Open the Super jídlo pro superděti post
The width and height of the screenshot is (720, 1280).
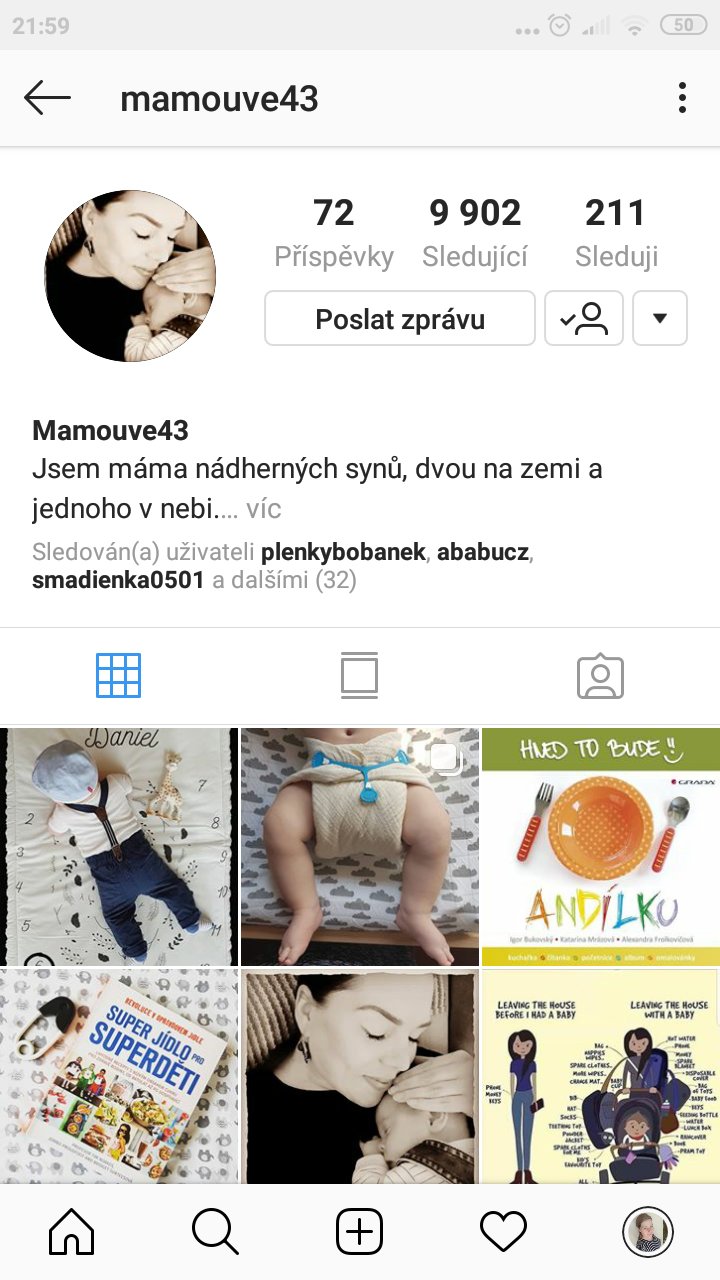coord(119,1075)
